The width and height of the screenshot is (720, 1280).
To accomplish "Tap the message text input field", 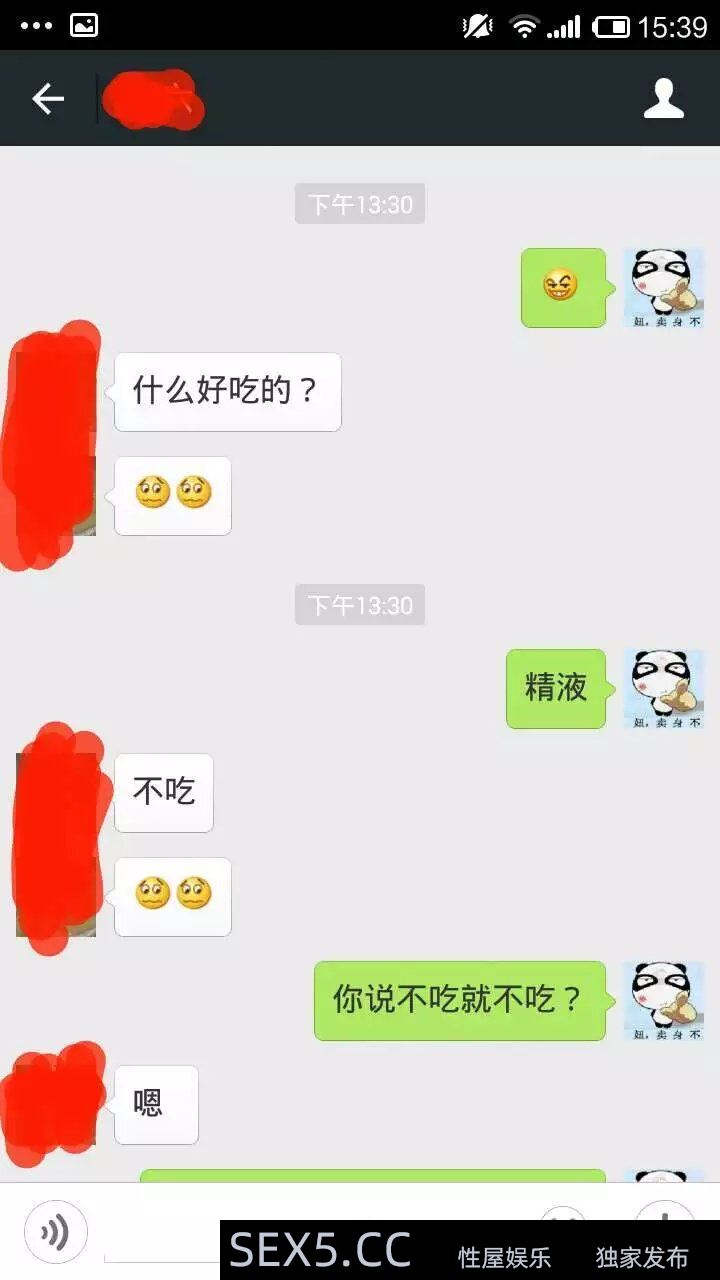I will pyautogui.click(x=160, y=1235).
